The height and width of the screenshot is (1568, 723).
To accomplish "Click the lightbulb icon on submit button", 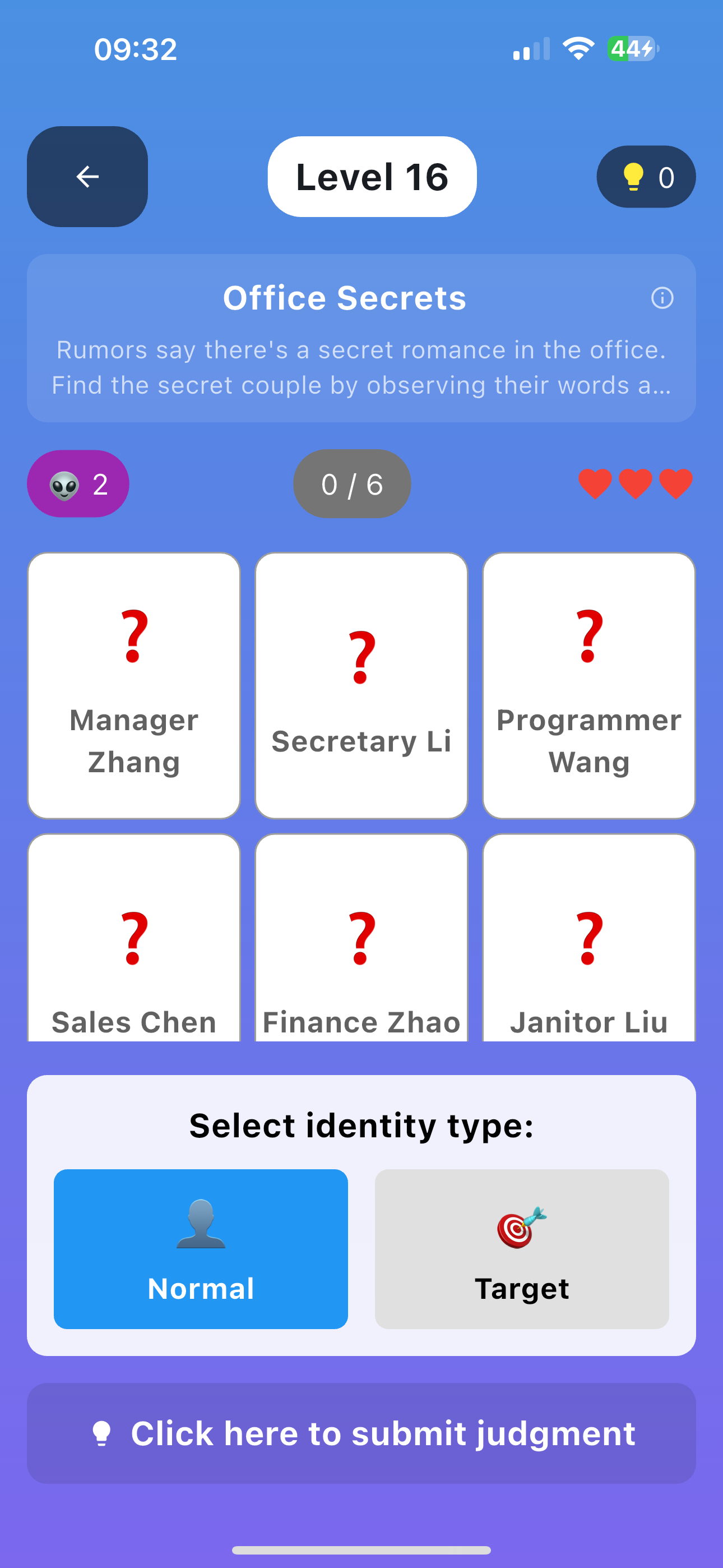I will point(102,1432).
